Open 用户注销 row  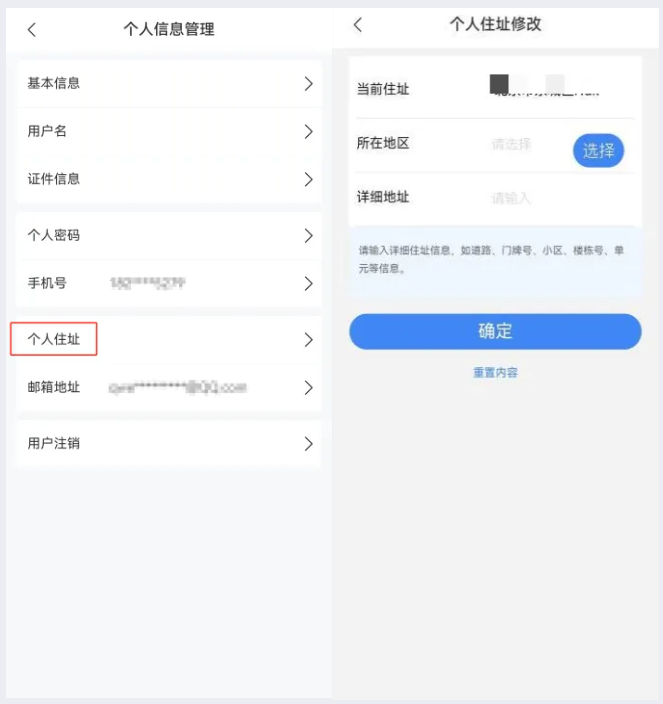(168, 444)
